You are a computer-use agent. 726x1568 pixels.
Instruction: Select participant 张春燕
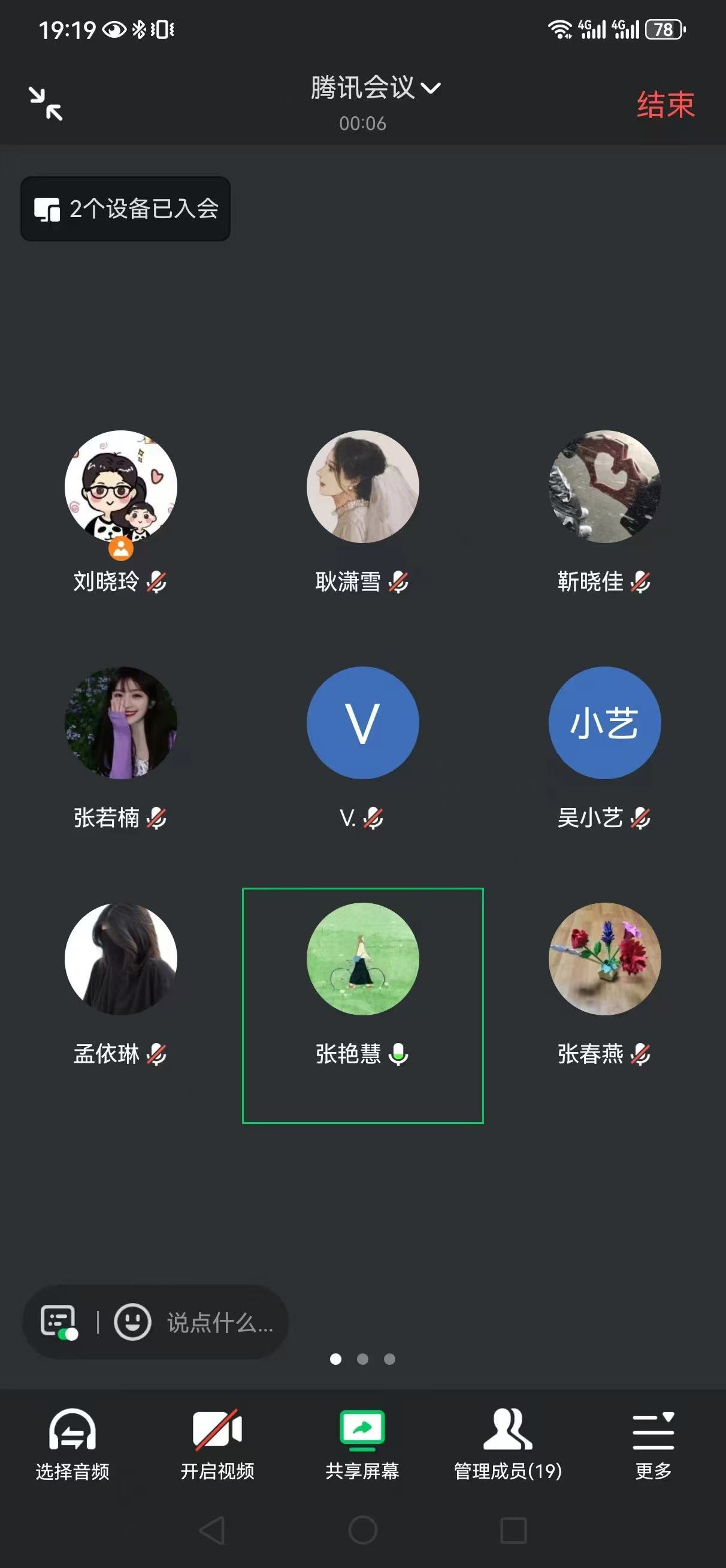click(x=604, y=958)
